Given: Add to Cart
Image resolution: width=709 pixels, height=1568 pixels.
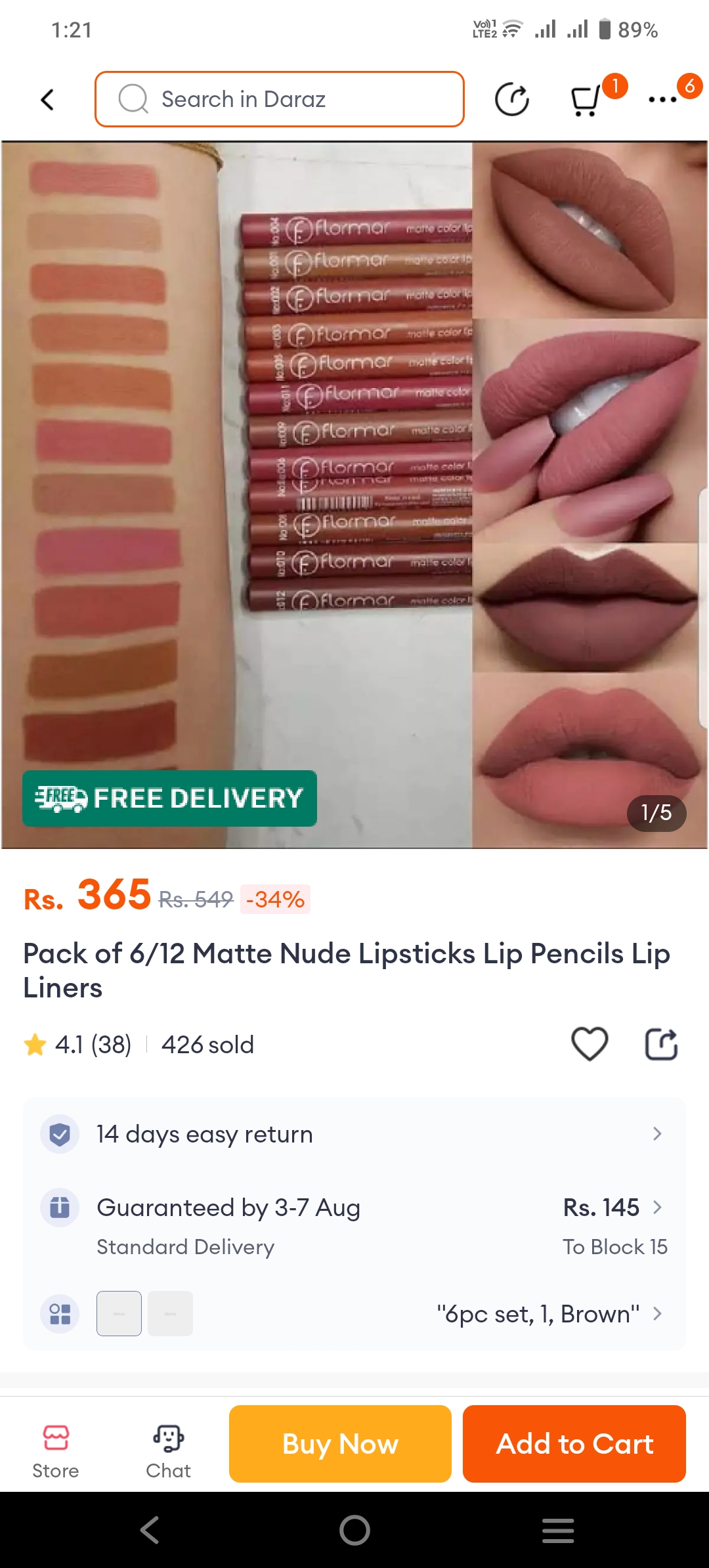Looking at the screenshot, I should pyautogui.click(x=574, y=1444).
